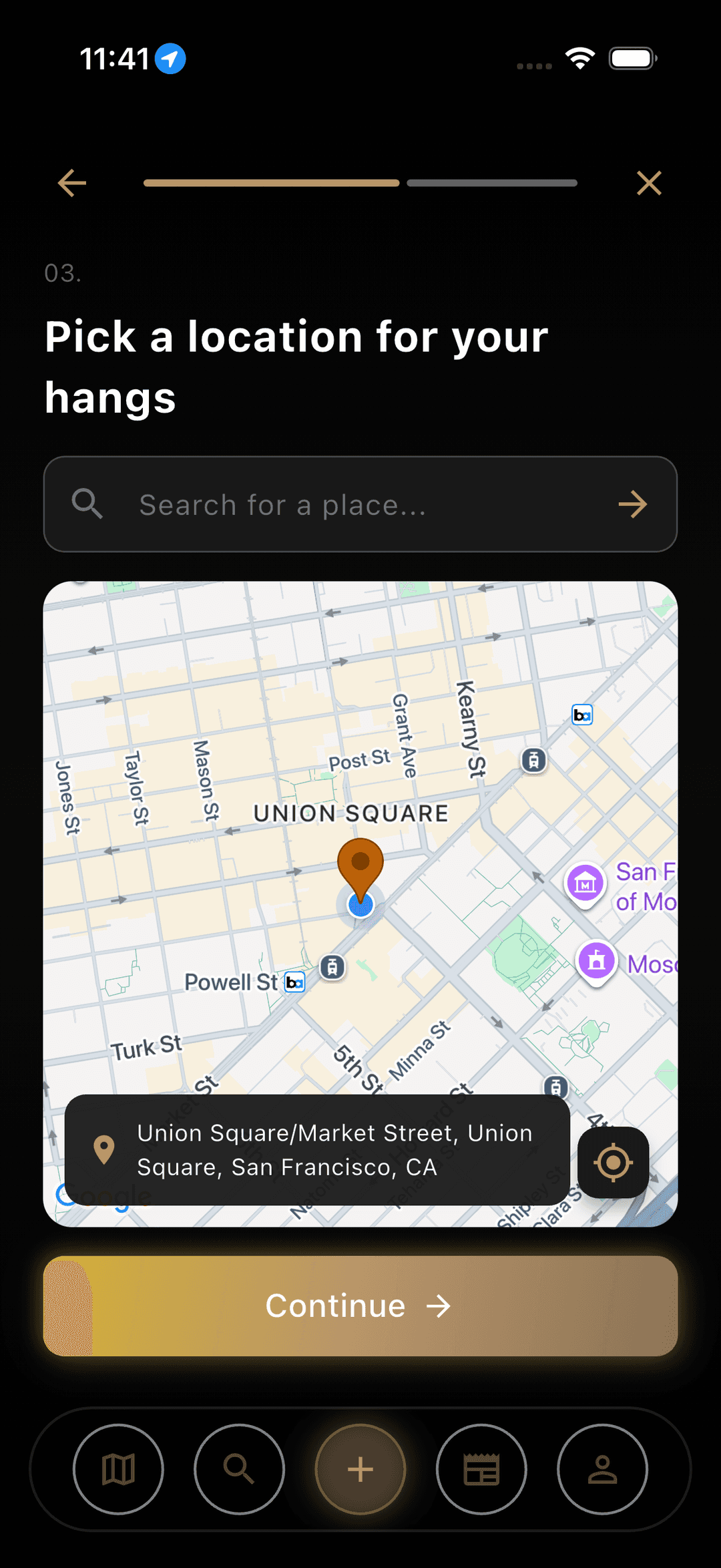Select the map icon in bottom navigation
Viewport: 721px width, 1568px height.
point(118,1469)
